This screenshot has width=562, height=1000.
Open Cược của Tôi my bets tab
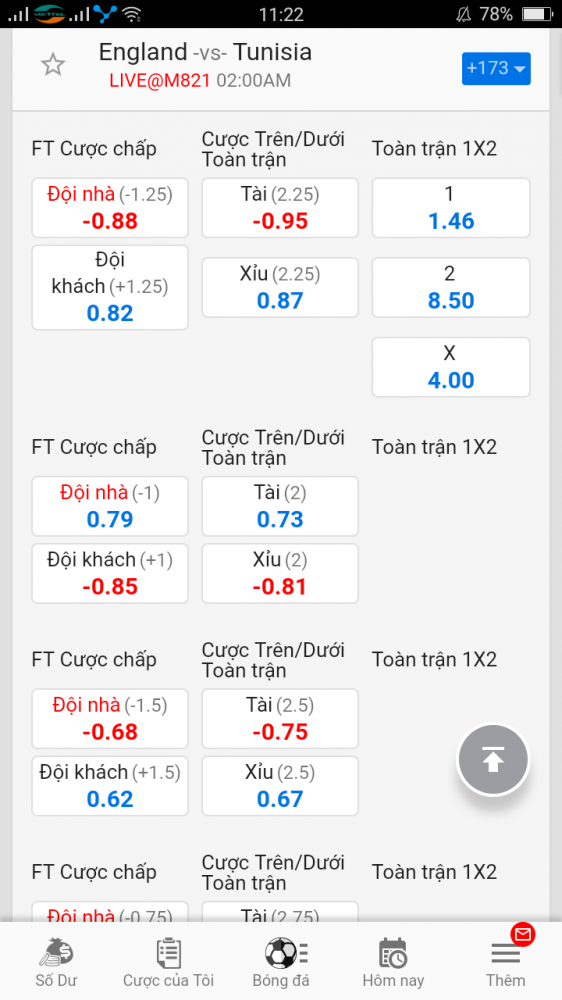pyautogui.click(x=168, y=962)
